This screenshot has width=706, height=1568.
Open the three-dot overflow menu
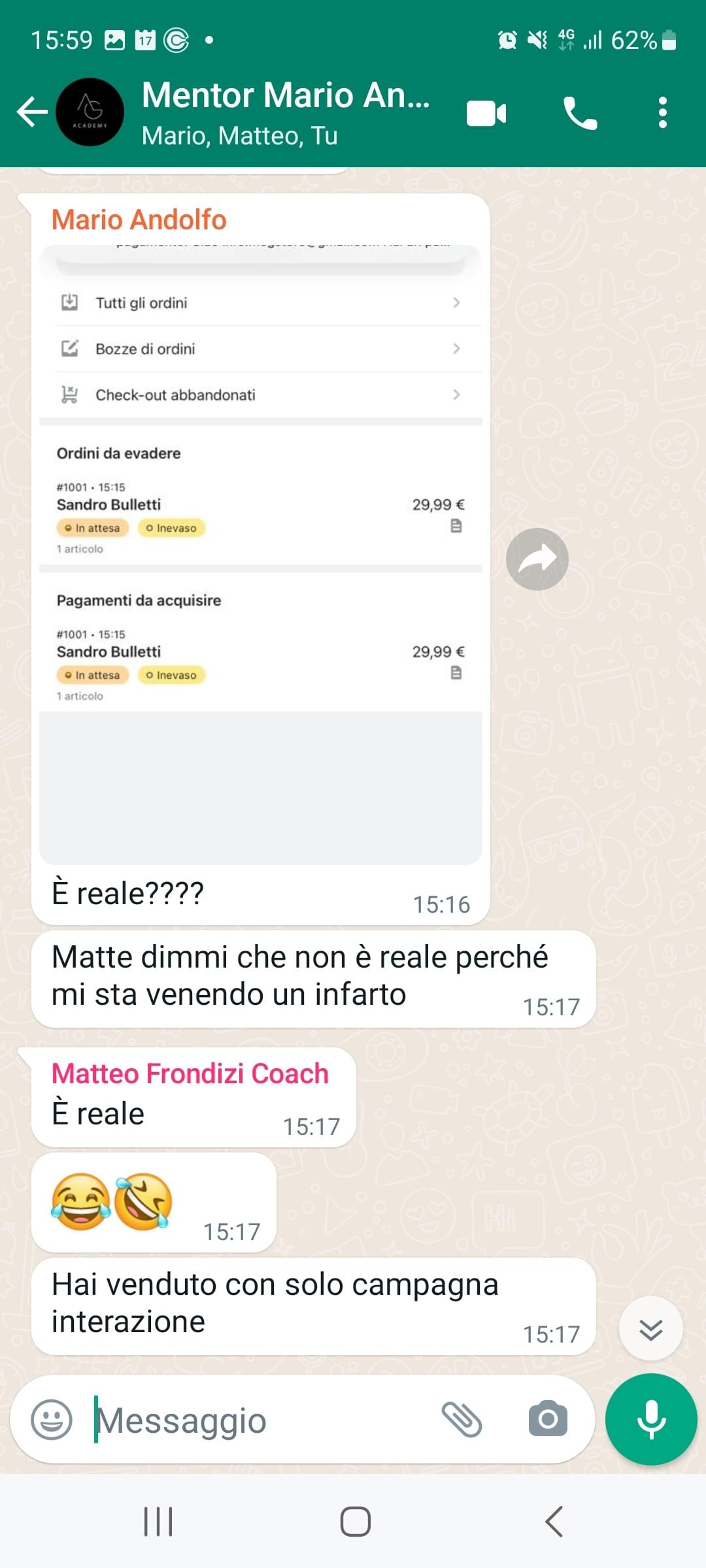pos(663,112)
